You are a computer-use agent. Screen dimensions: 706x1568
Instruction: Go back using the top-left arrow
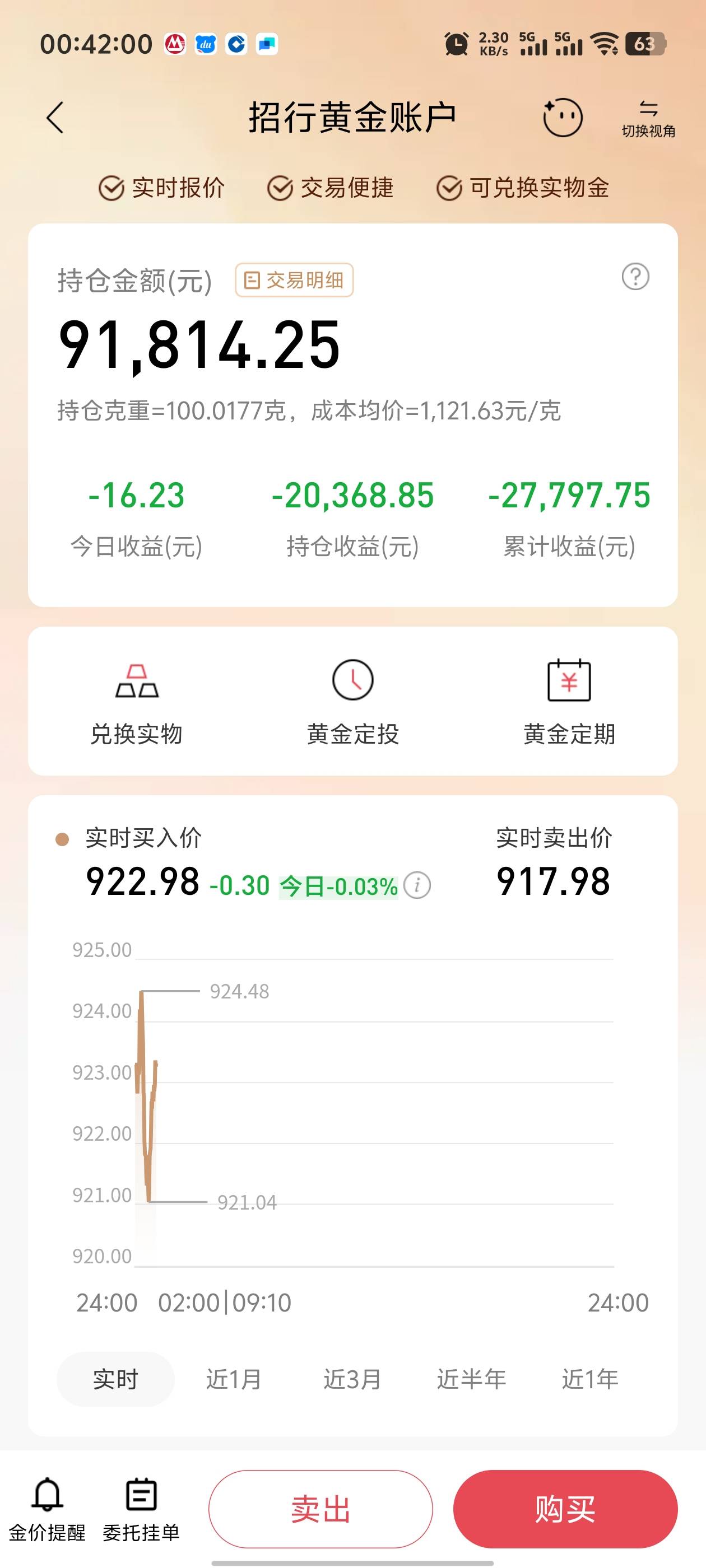pyautogui.click(x=55, y=118)
